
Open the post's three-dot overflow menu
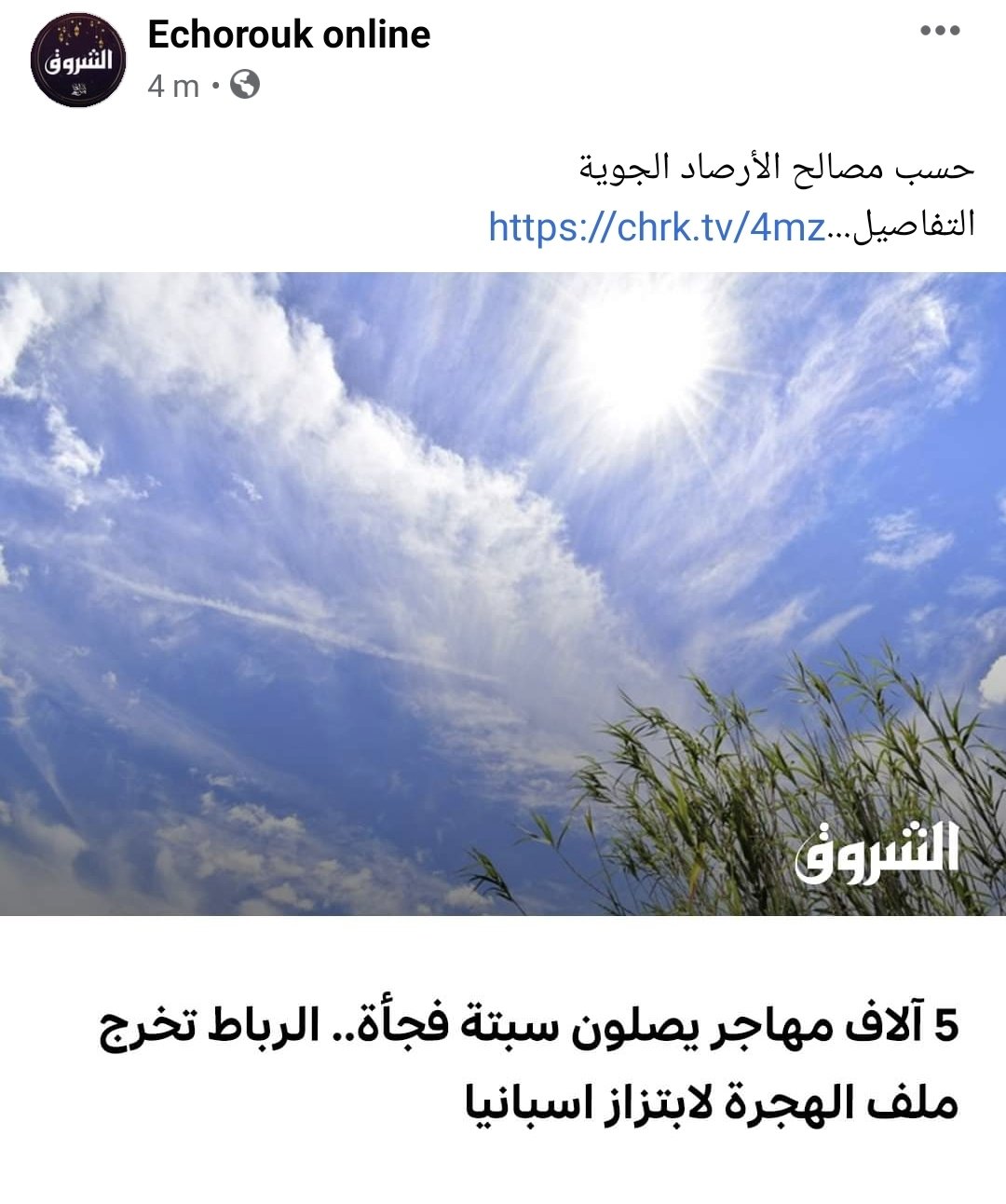coord(939,31)
